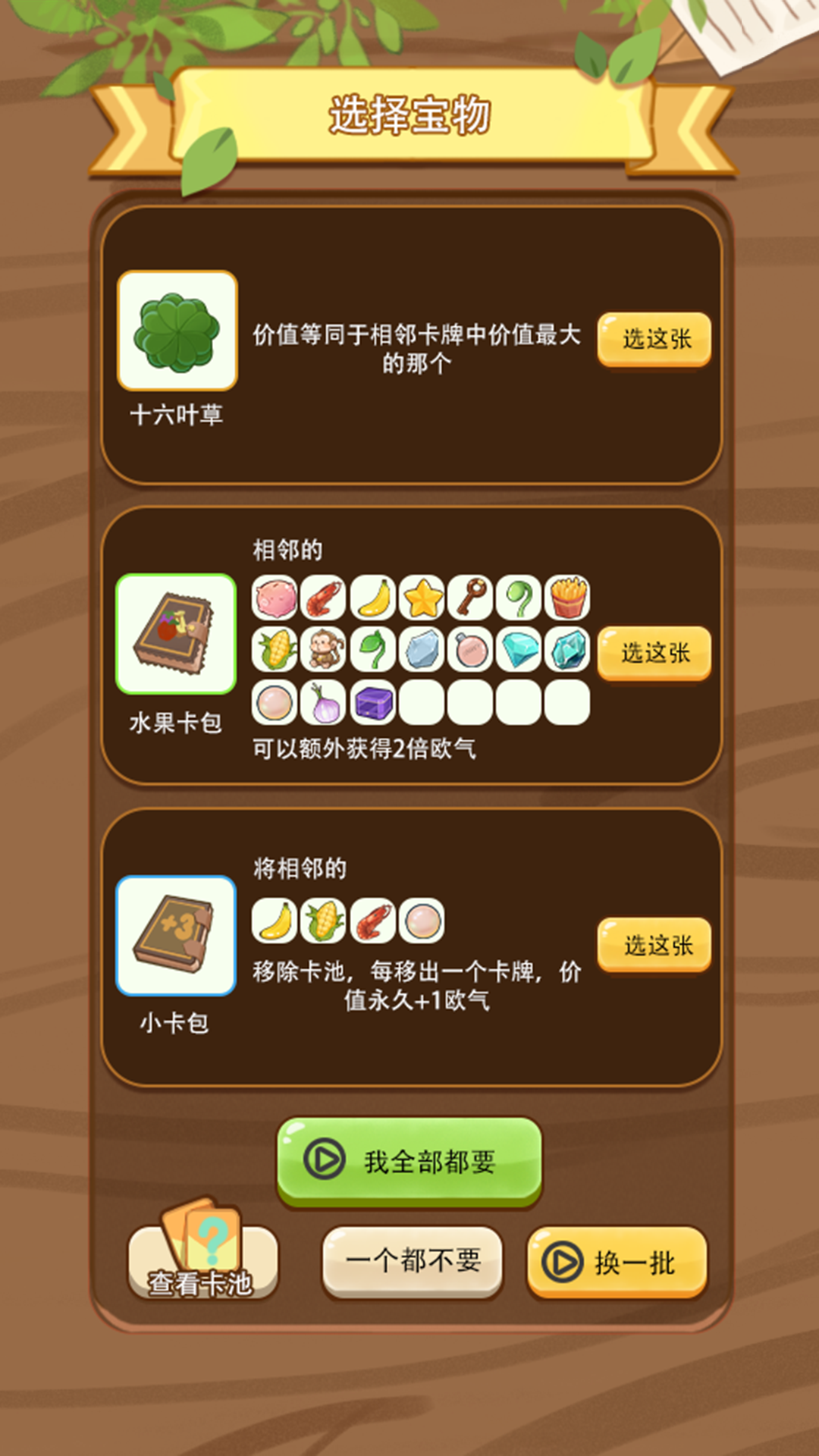Screen dimensions: 819x1456
Task: Click 选这张 next to 十六叶草
Action: coord(654,339)
